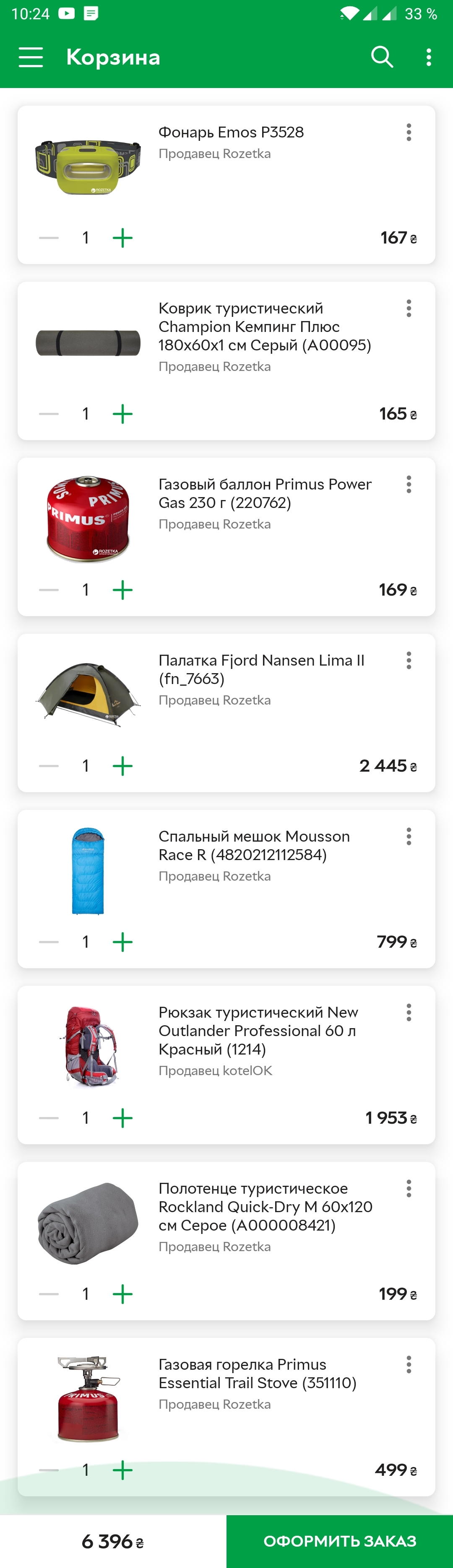This screenshot has height=1568, width=453.
Task: Open options for Рюкзак New Outlander
Action: point(409,1012)
